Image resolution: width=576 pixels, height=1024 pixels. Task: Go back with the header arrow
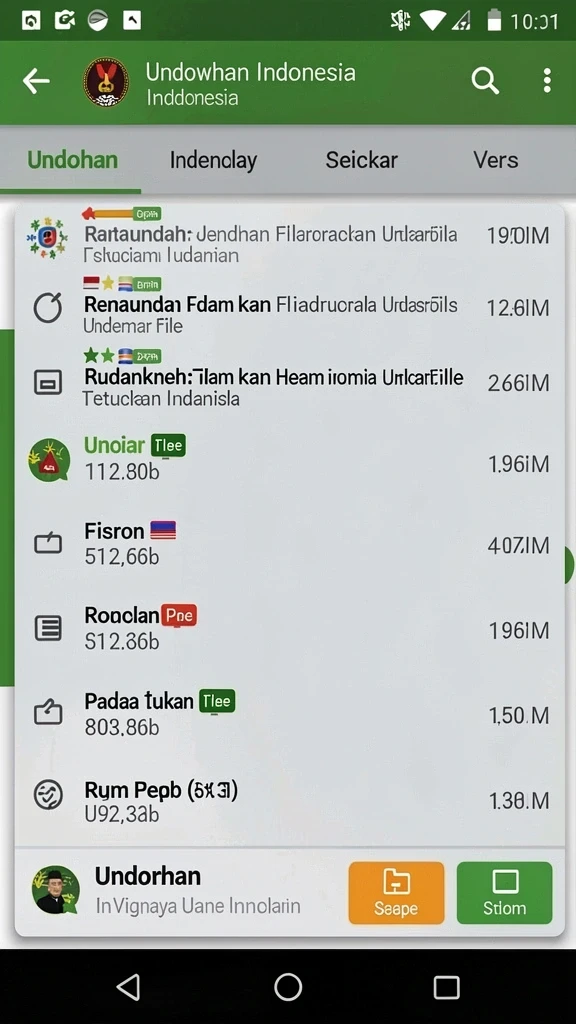coord(36,82)
